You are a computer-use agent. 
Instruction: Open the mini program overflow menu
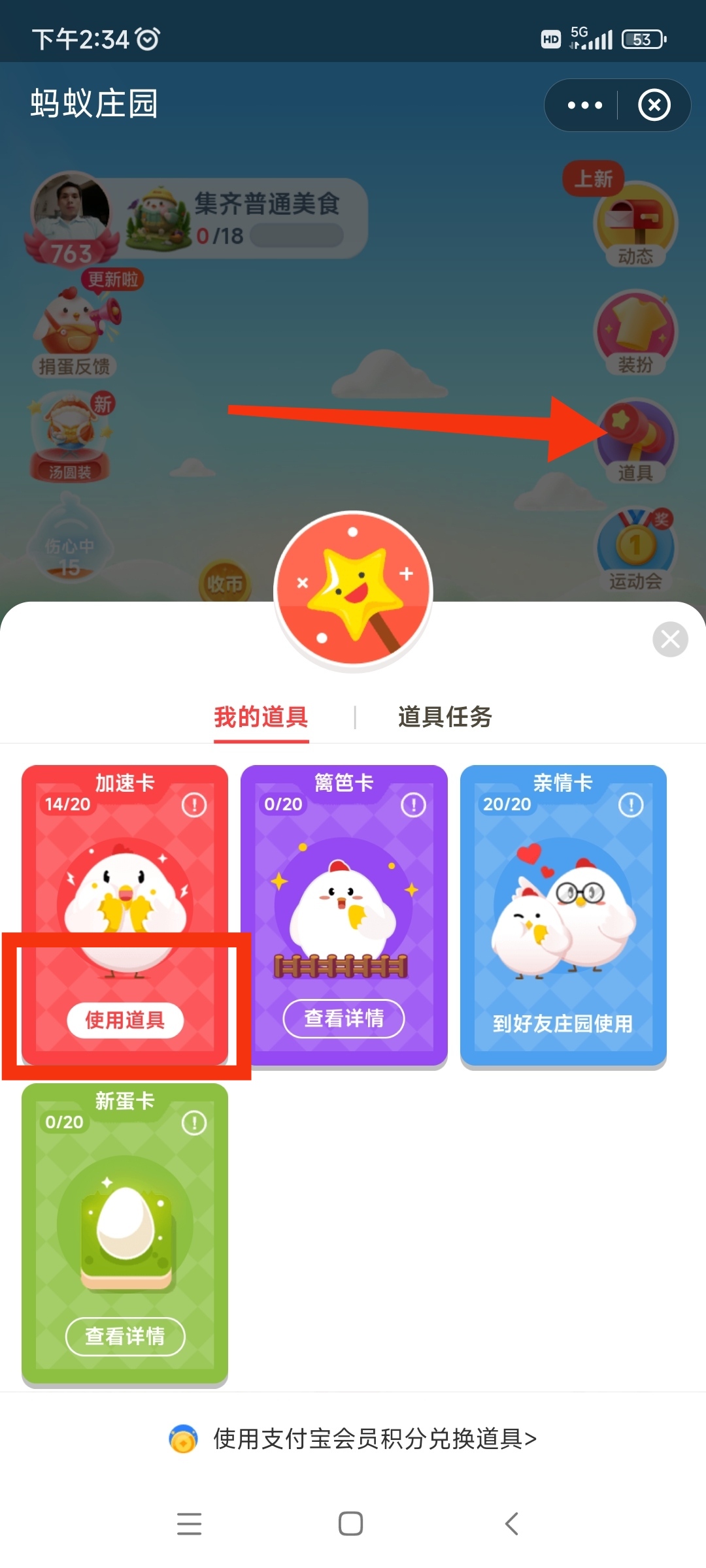584,105
